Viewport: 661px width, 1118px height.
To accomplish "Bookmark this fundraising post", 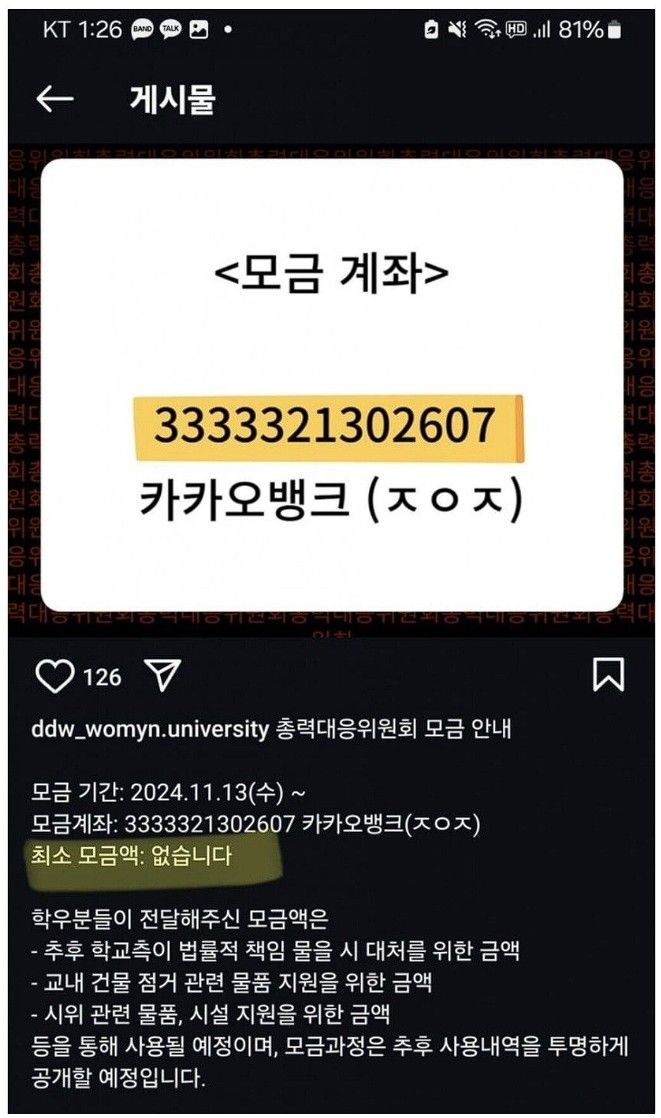I will click(608, 675).
